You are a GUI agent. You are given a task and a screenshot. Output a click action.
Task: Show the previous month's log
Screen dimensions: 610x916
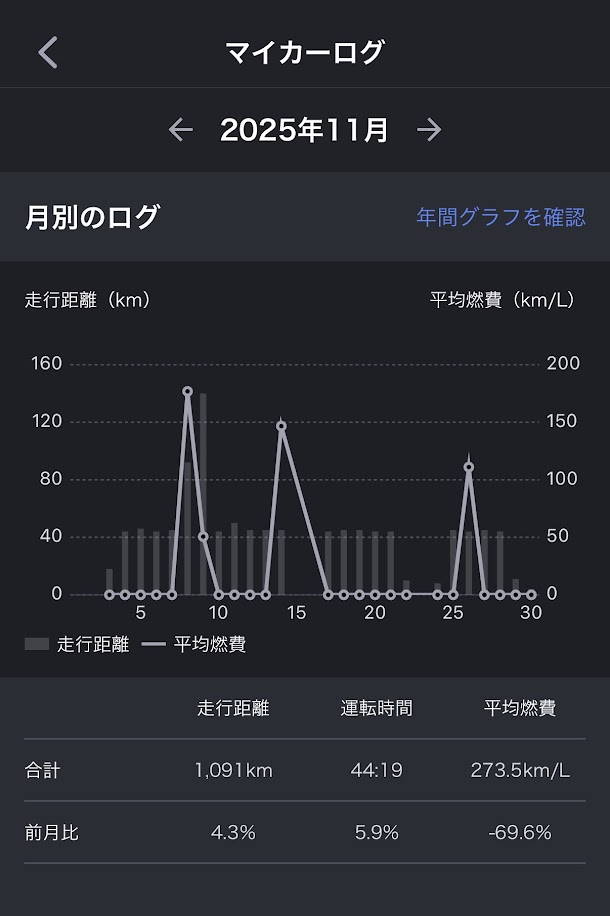tap(181, 129)
